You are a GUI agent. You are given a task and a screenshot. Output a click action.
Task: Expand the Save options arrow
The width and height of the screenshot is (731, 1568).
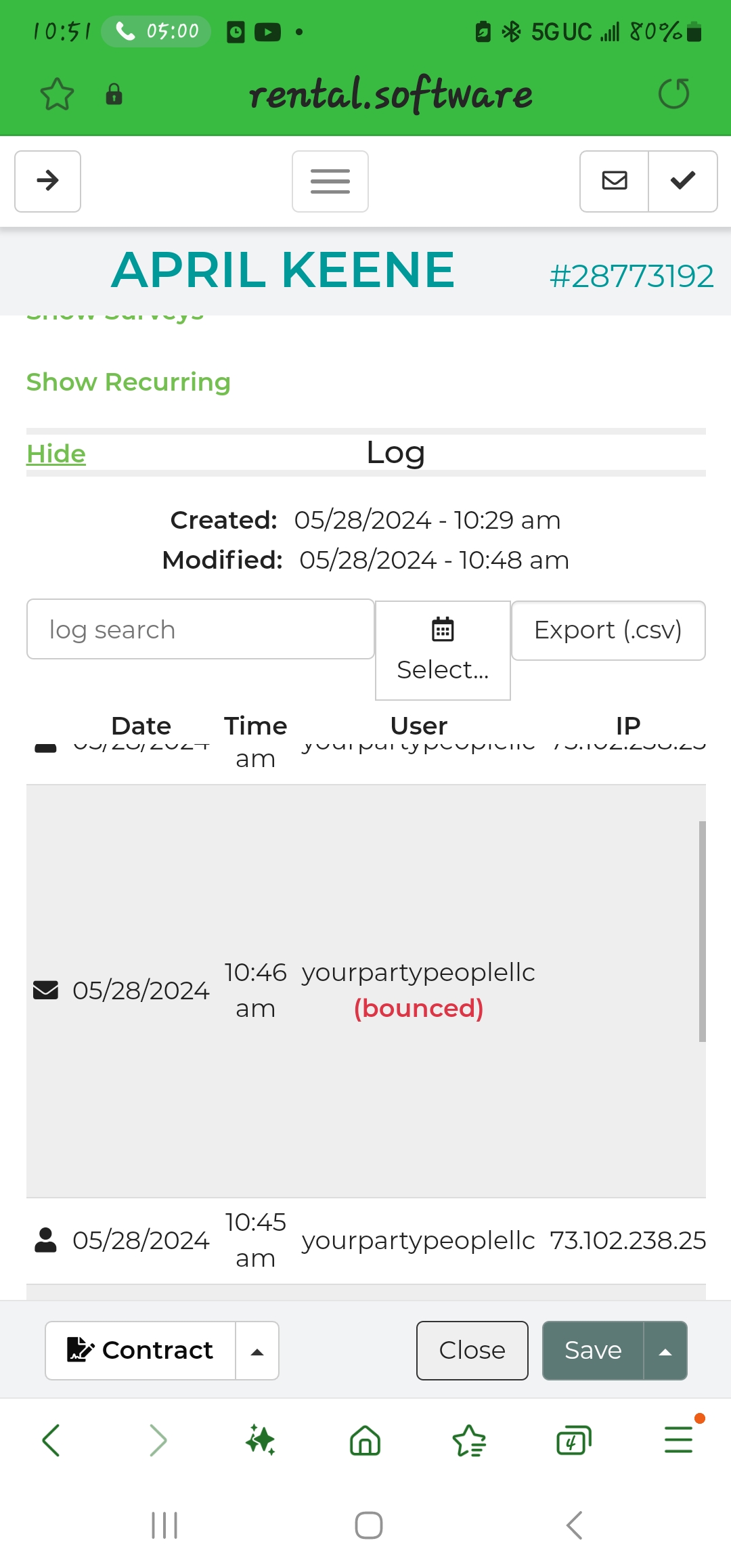[x=665, y=1351]
